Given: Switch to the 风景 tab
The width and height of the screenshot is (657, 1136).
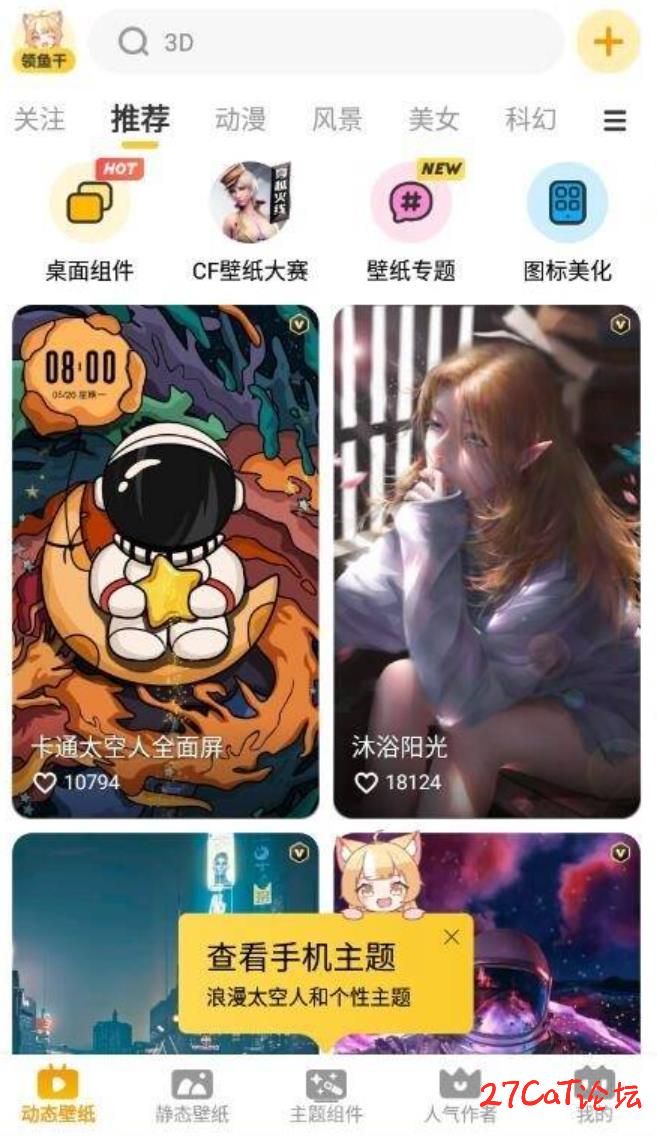Looking at the screenshot, I should pyautogui.click(x=337, y=120).
